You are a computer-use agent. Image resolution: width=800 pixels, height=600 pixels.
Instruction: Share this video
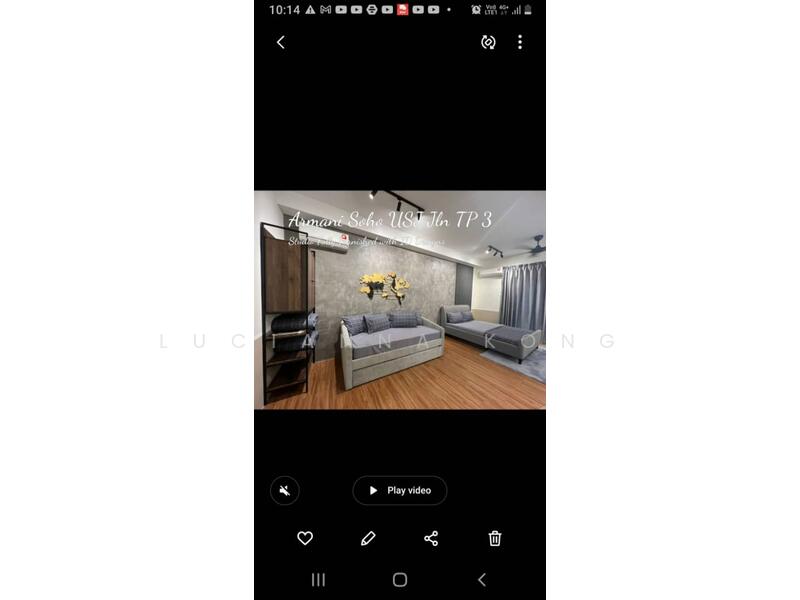[431, 538]
